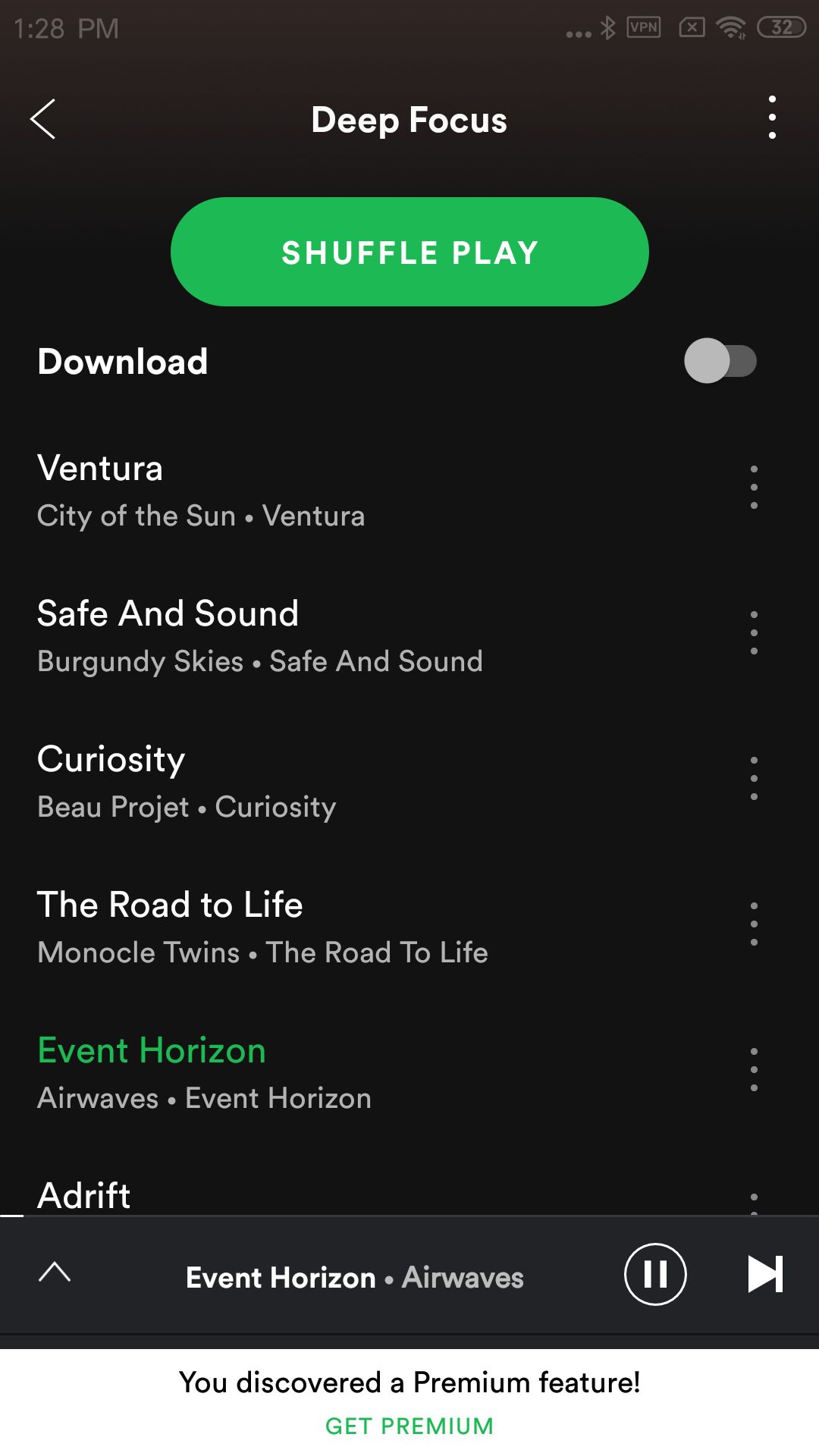Open options for Safe And Sound
Screen dimensions: 819x1456
[x=753, y=633]
